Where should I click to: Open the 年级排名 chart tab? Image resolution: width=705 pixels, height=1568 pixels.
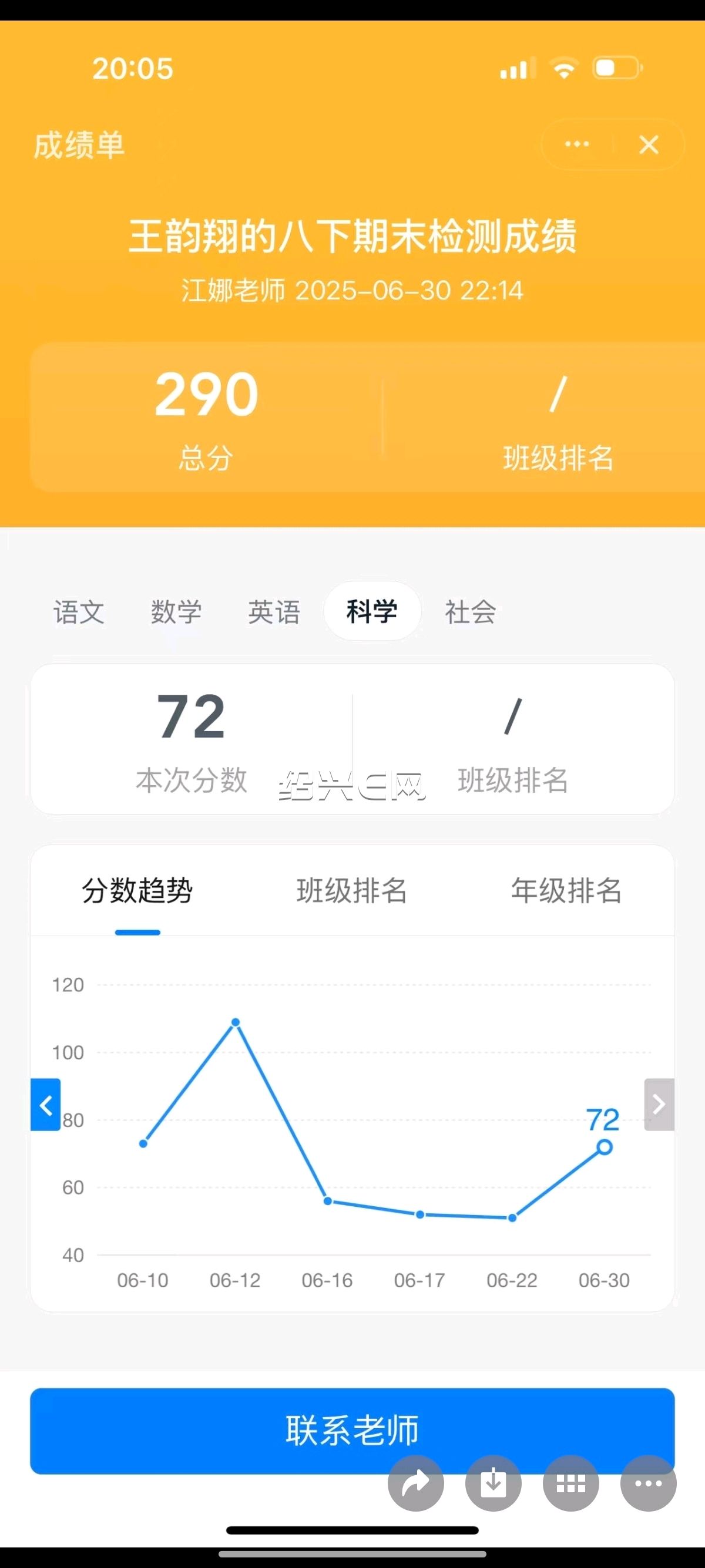[566, 890]
